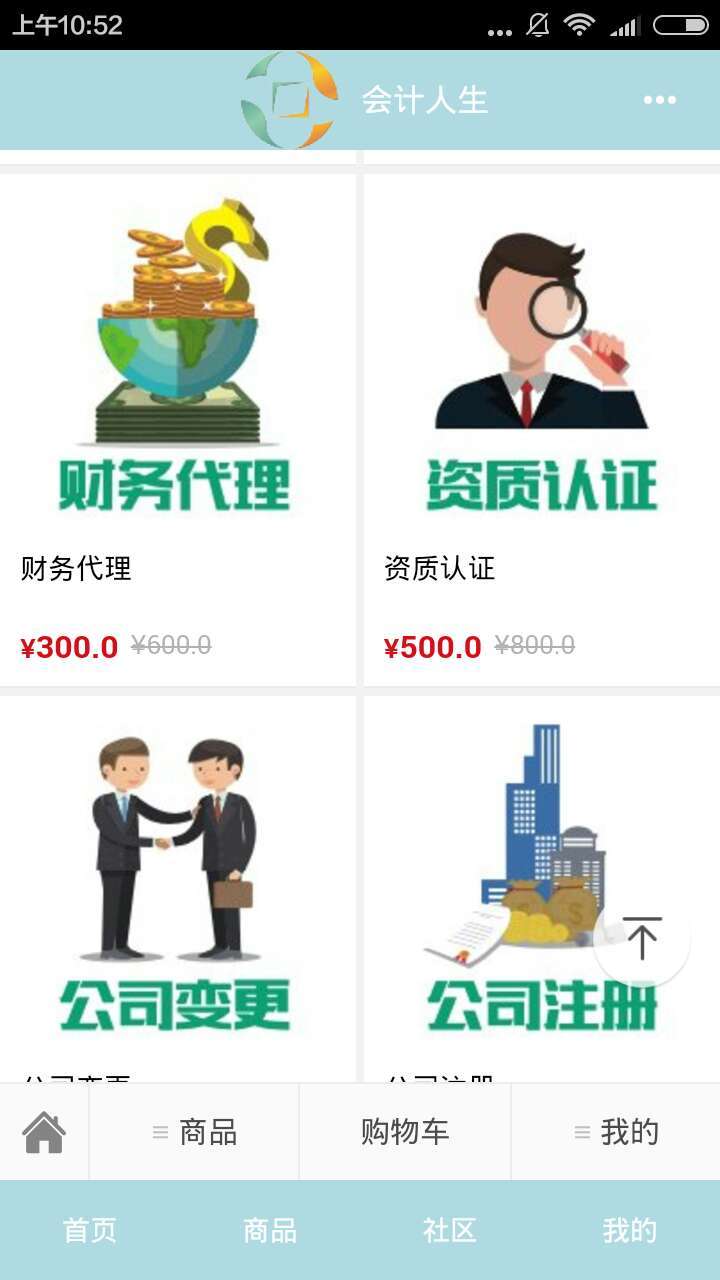The image size is (720, 1280).
Task: Switch to the 首页 tab
Action: 90,1230
